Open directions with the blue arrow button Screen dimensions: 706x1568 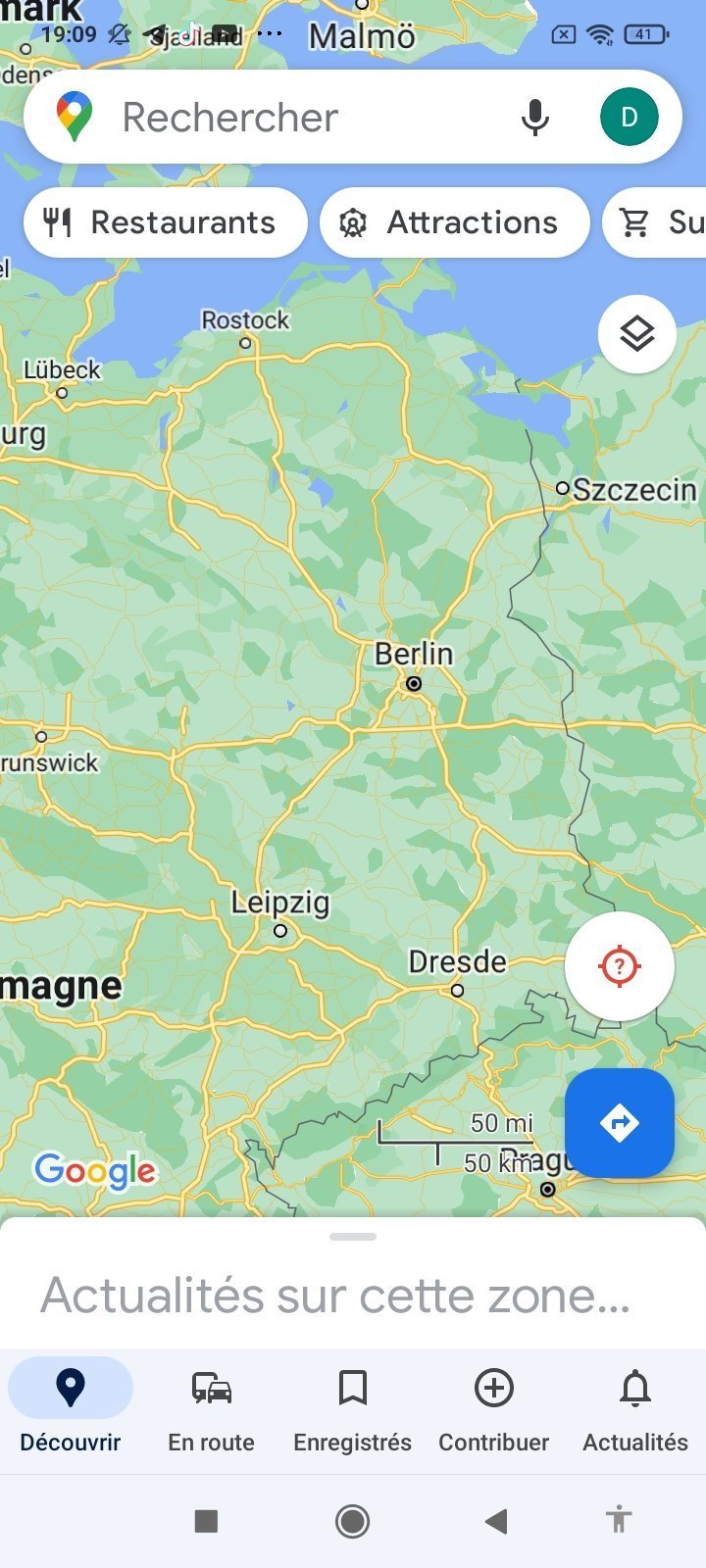(619, 1123)
